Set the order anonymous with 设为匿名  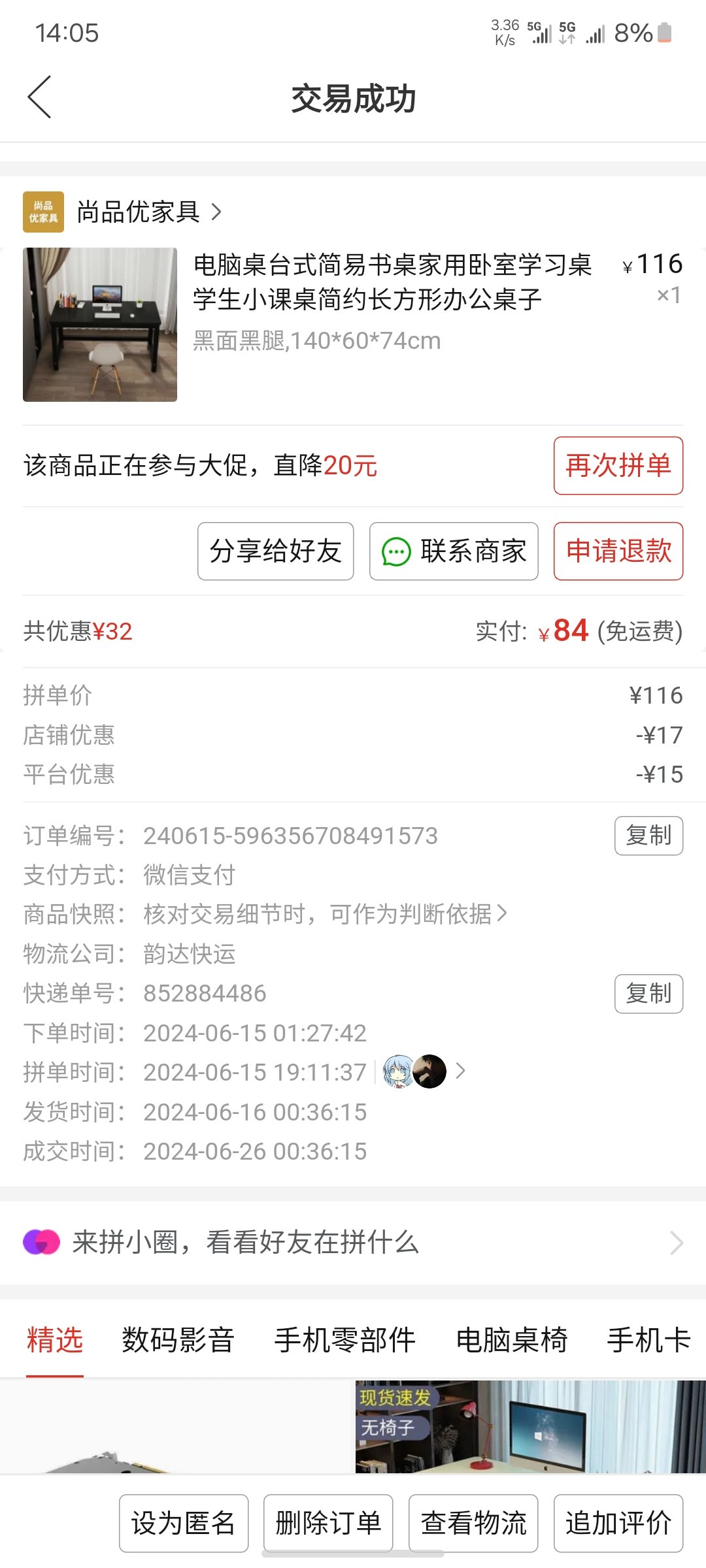coord(184,1523)
